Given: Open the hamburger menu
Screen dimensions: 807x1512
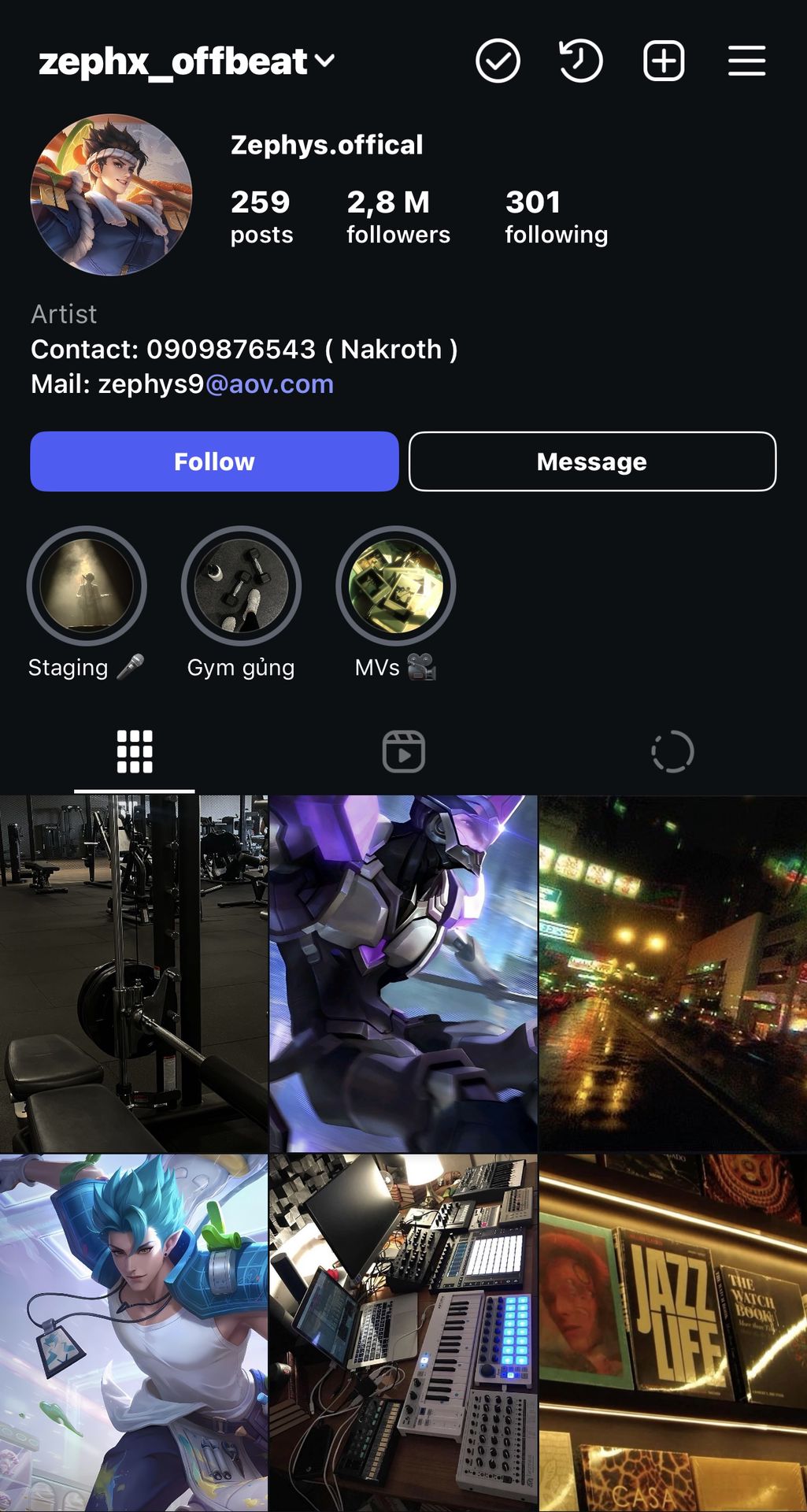Looking at the screenshot, I should pos(746,61).
